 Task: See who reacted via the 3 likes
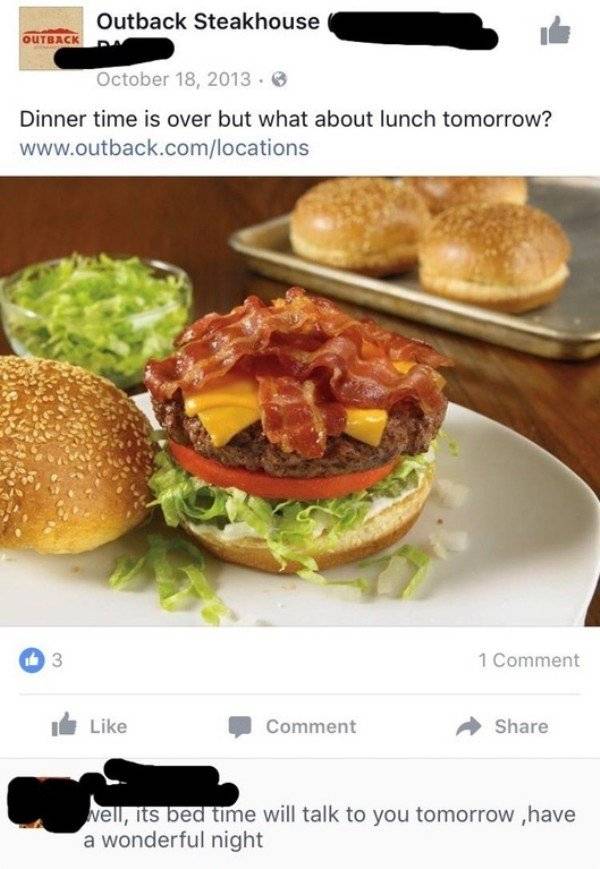coord(41,660)
